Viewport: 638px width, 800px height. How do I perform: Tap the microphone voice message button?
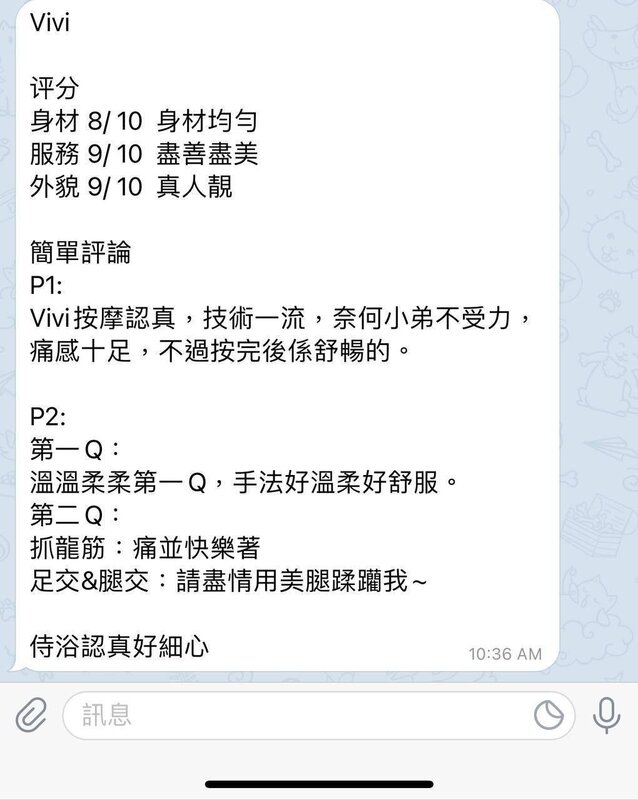(x=606, y=714)
